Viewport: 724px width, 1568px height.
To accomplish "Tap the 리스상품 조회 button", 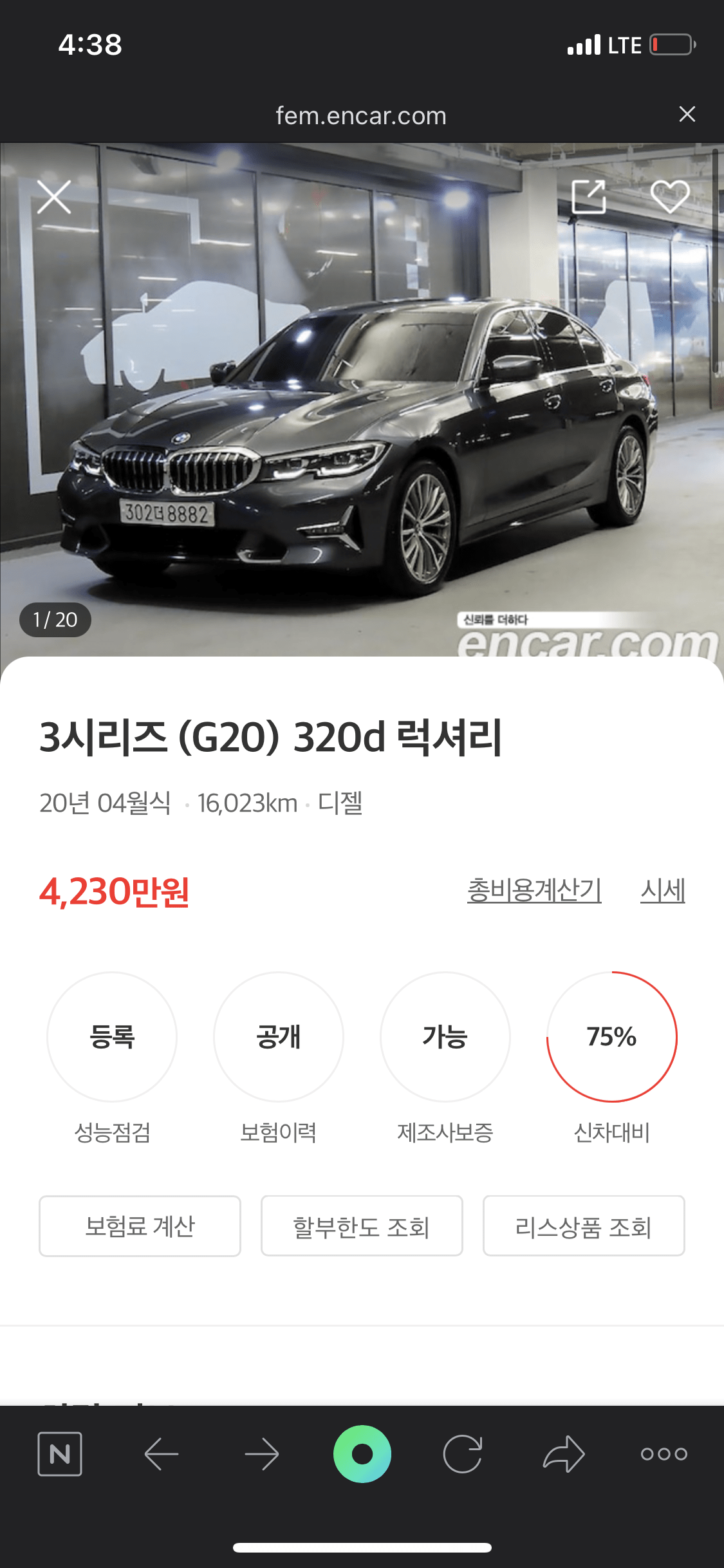I will click(583, 1226).
